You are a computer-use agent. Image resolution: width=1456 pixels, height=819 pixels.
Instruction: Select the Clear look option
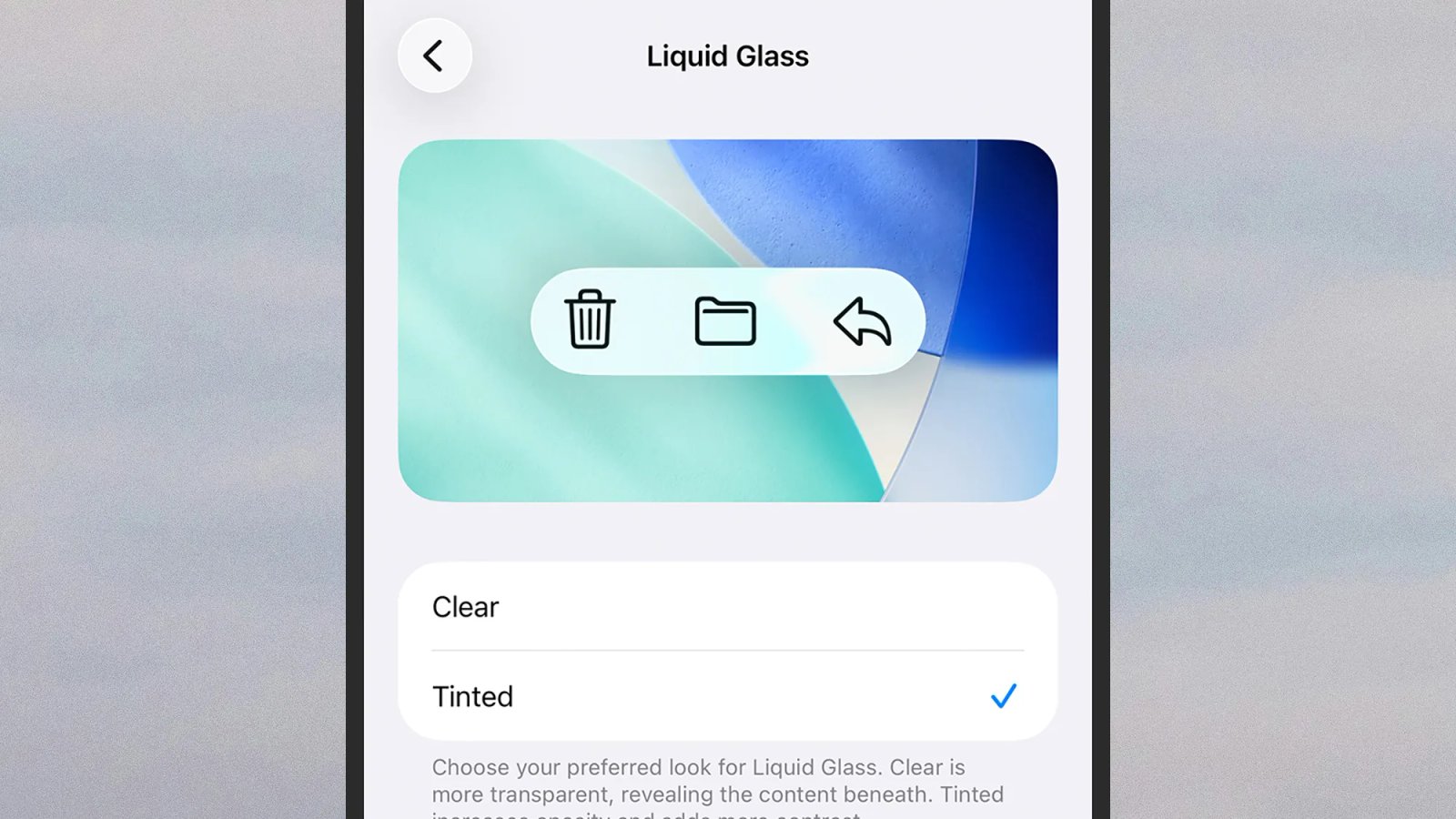tap(726, 607)
